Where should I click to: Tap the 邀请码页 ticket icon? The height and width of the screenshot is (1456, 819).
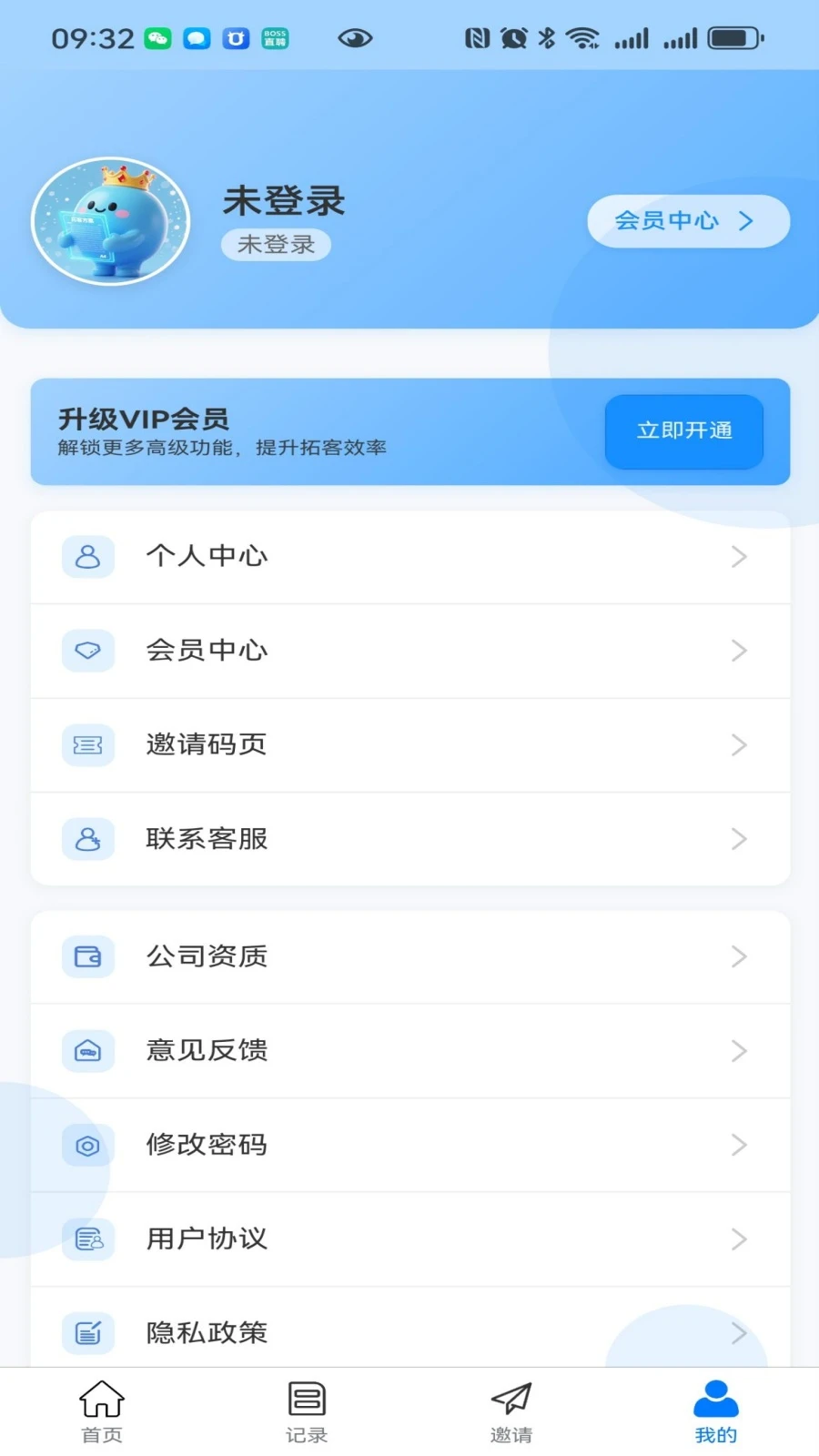(87, 744)
